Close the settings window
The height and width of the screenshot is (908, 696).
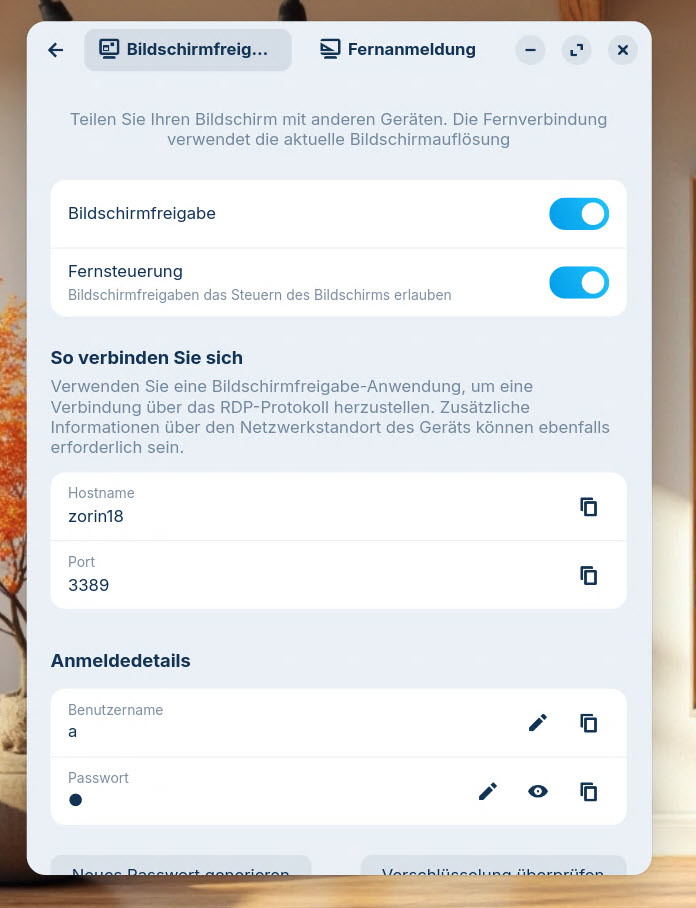point(622,50)
